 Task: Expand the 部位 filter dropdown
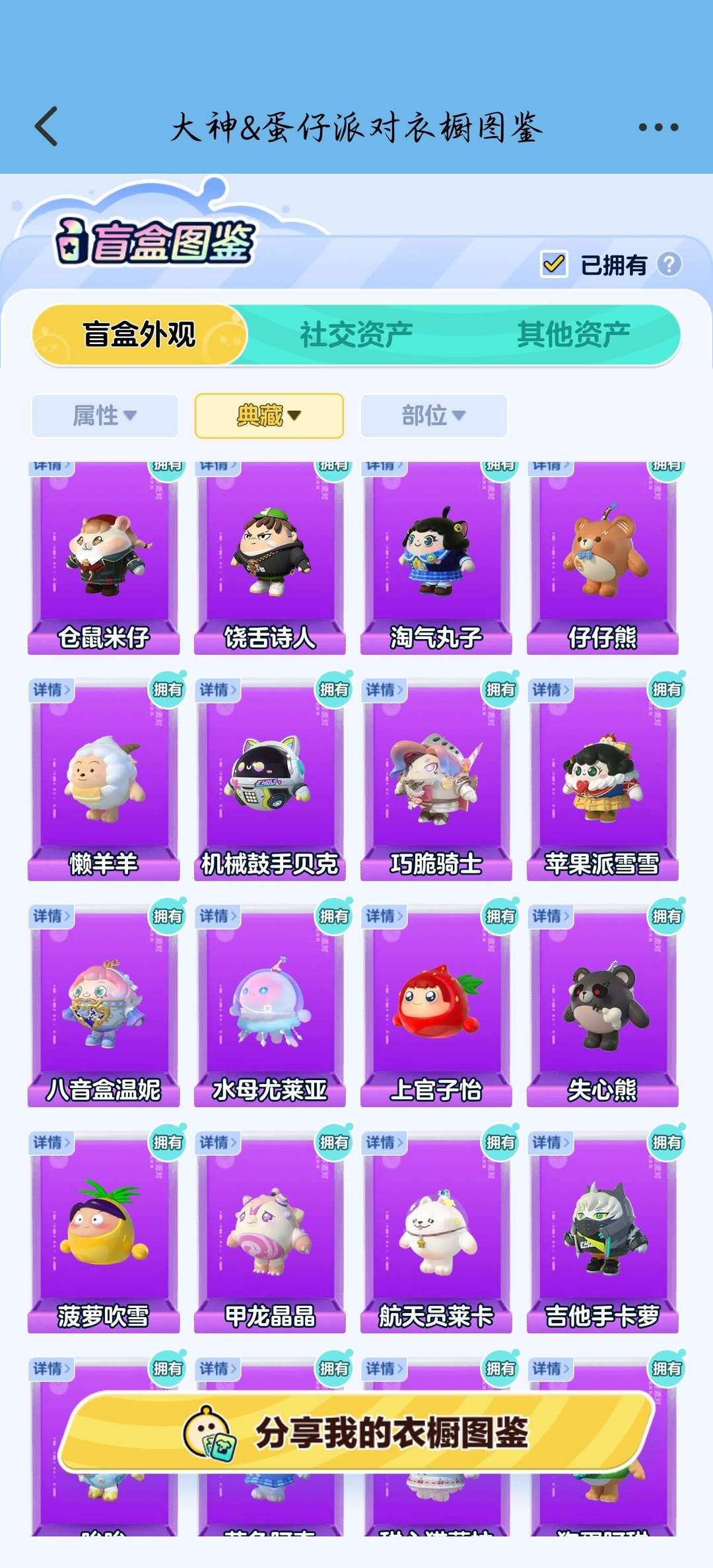click(x=434, y=416)
